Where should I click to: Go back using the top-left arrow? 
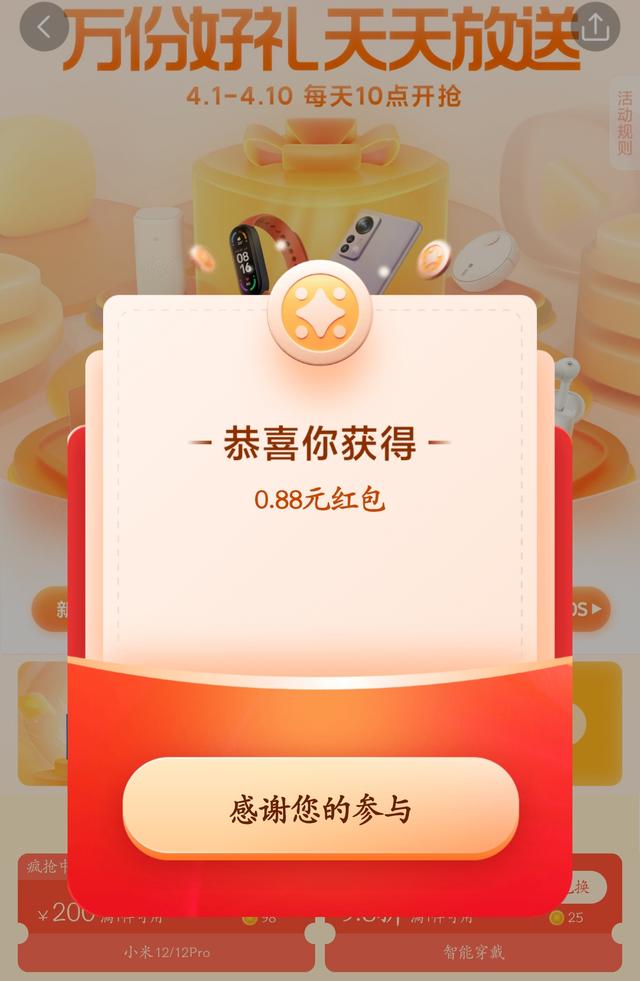click(x=44, y=28)
